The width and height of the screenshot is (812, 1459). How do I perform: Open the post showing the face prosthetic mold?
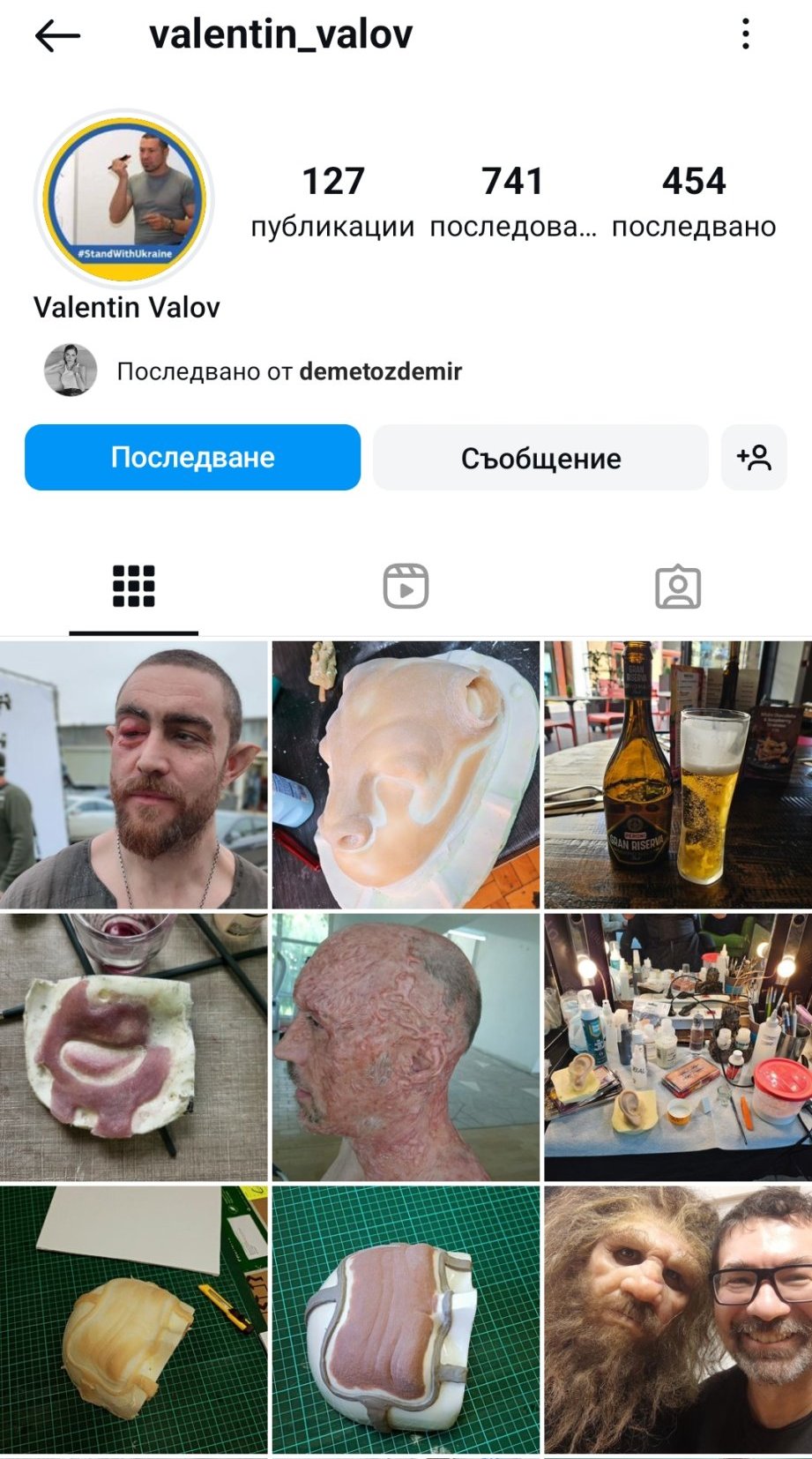tap(406, 774)
